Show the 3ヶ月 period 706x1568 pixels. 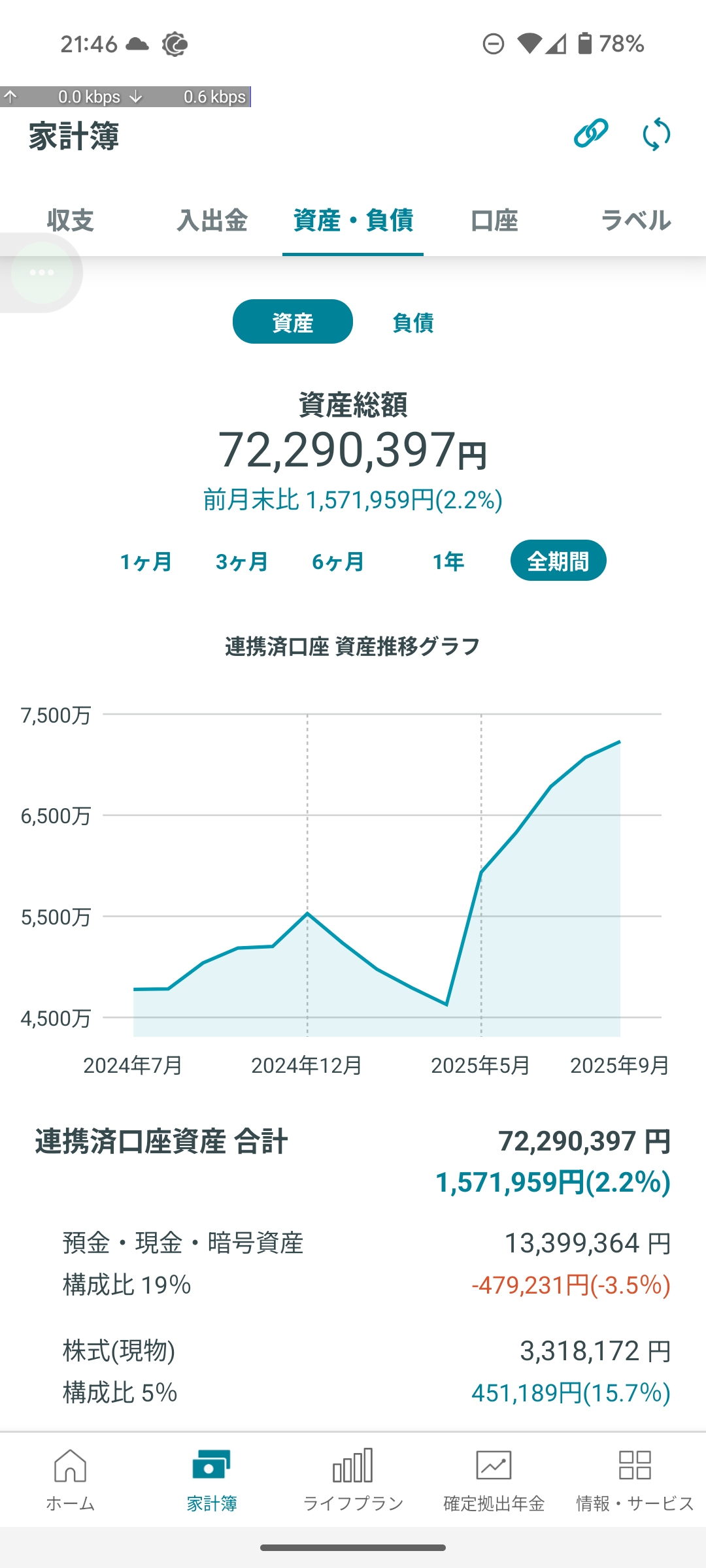(242, 561)
